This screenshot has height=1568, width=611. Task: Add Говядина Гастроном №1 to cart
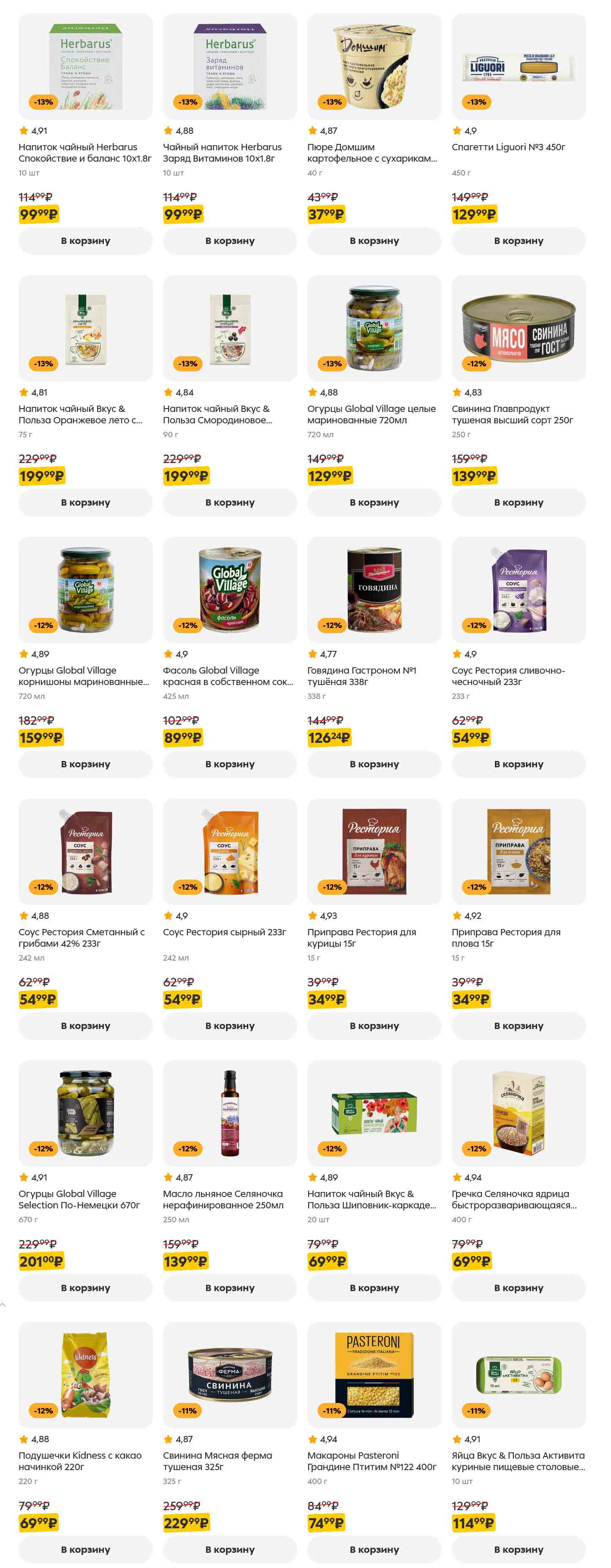pos(374,764)
